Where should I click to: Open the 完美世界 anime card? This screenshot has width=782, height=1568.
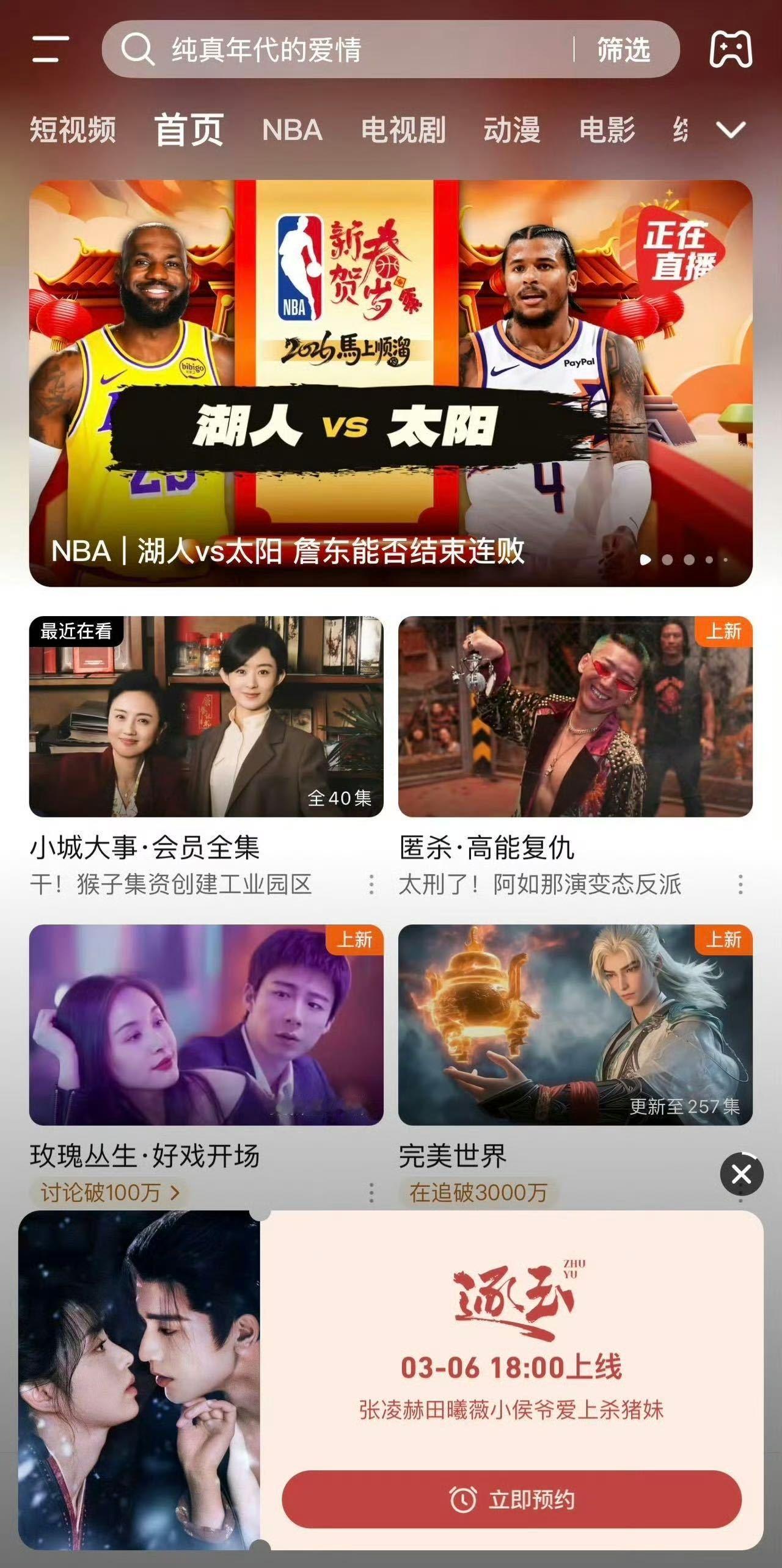tap(575, 1025)
